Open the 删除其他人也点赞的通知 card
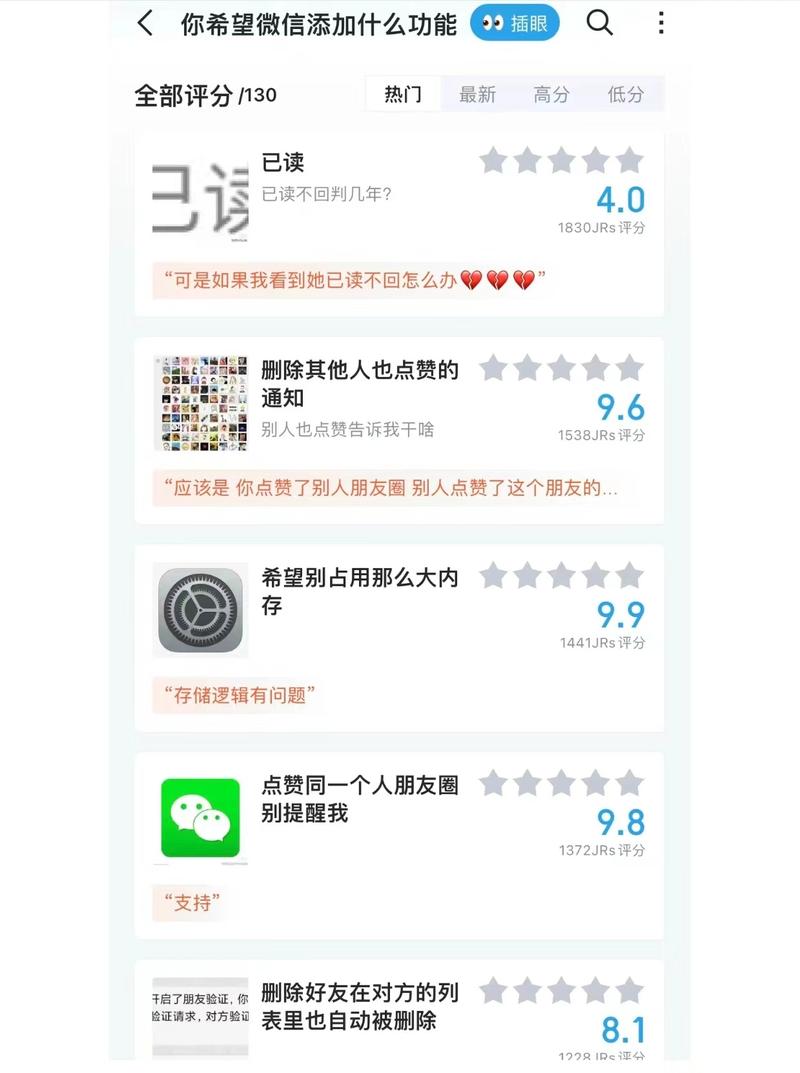The height and width of the screenshot is (1073, 800). click(360, 384)
